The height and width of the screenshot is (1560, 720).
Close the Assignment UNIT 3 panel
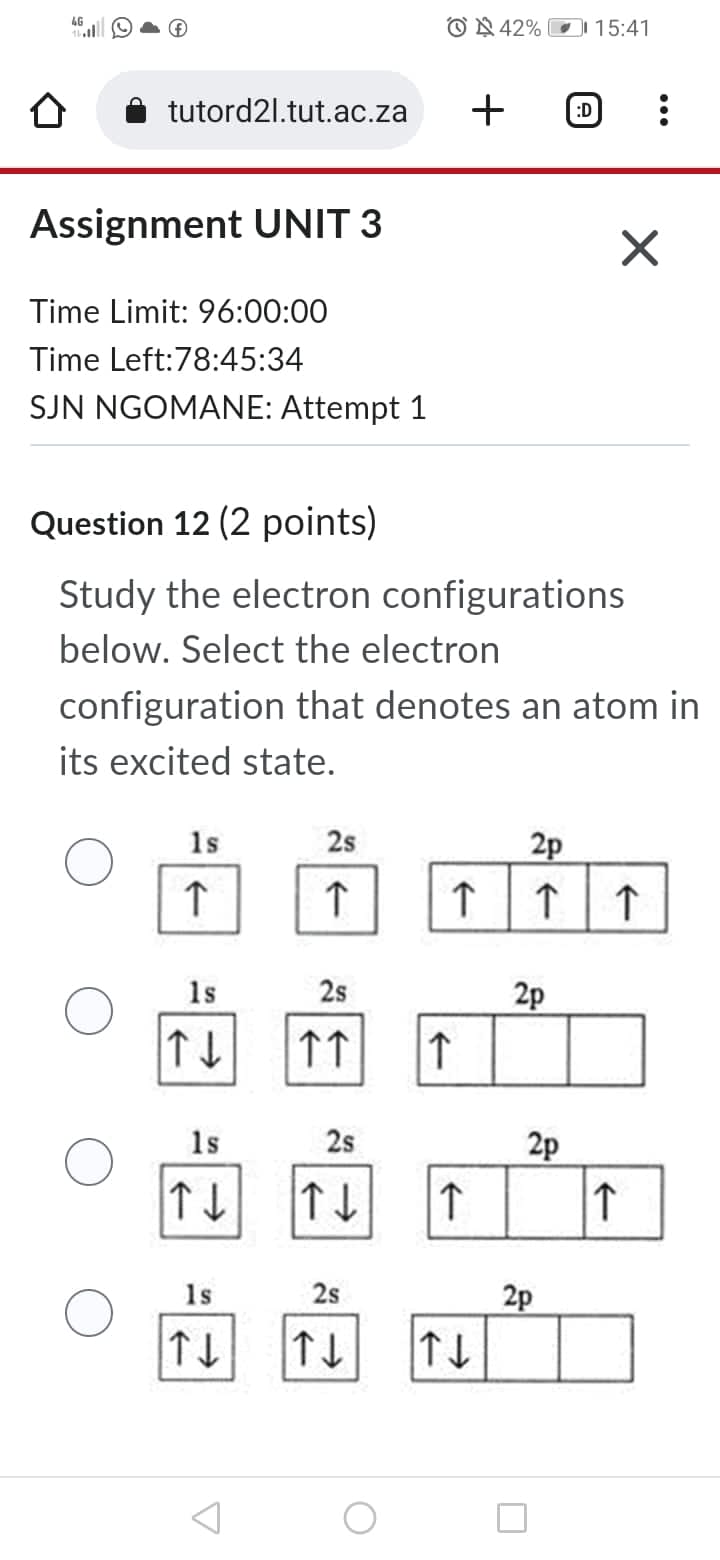point(641,249)
